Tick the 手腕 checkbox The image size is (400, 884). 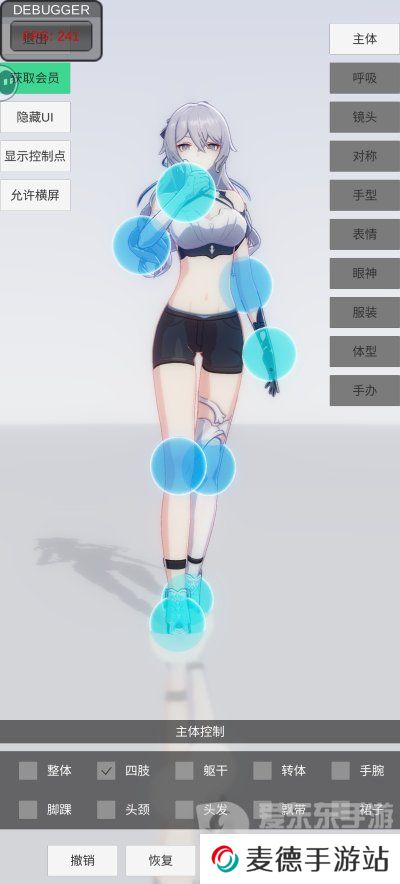pyautogui.click(x=340, y=771)
